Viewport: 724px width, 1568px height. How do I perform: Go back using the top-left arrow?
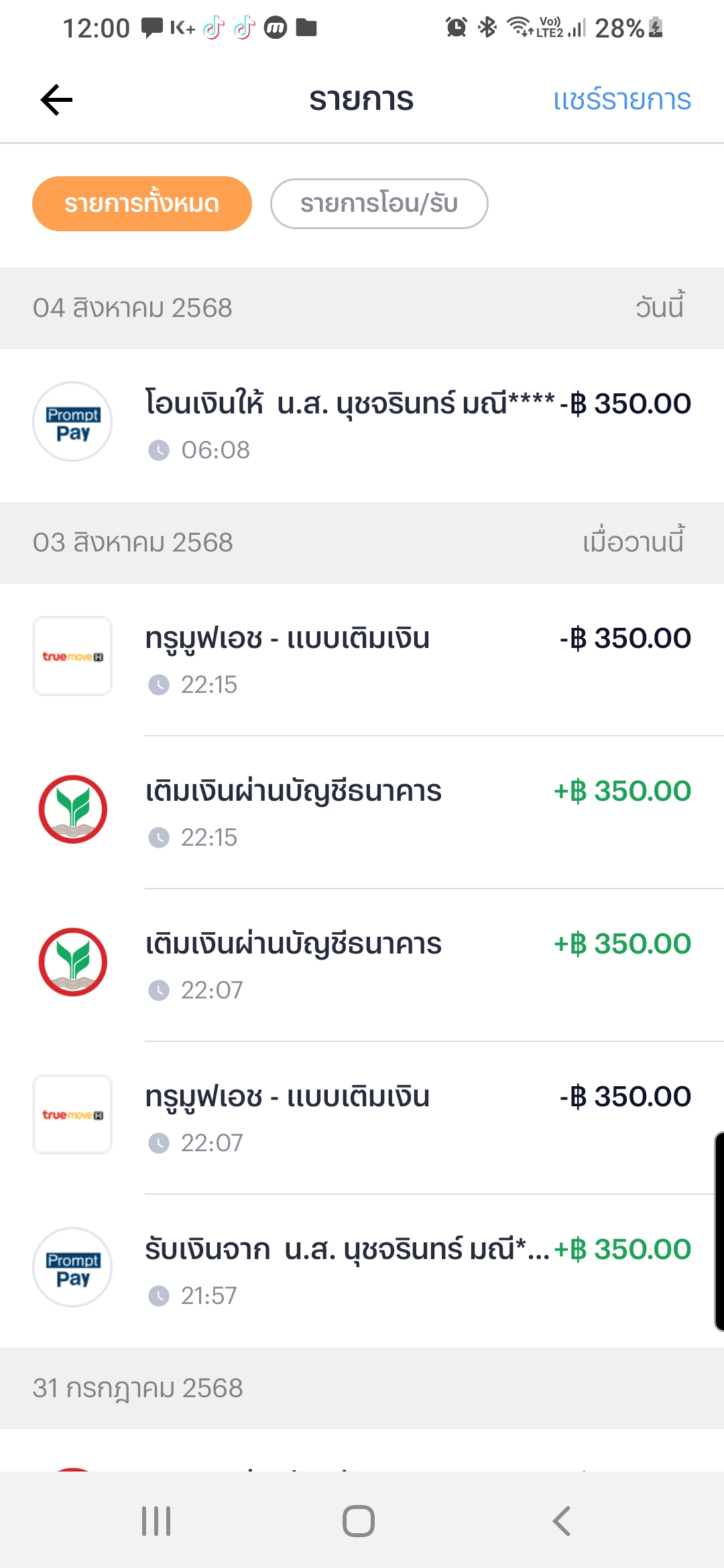pos(56,100)
